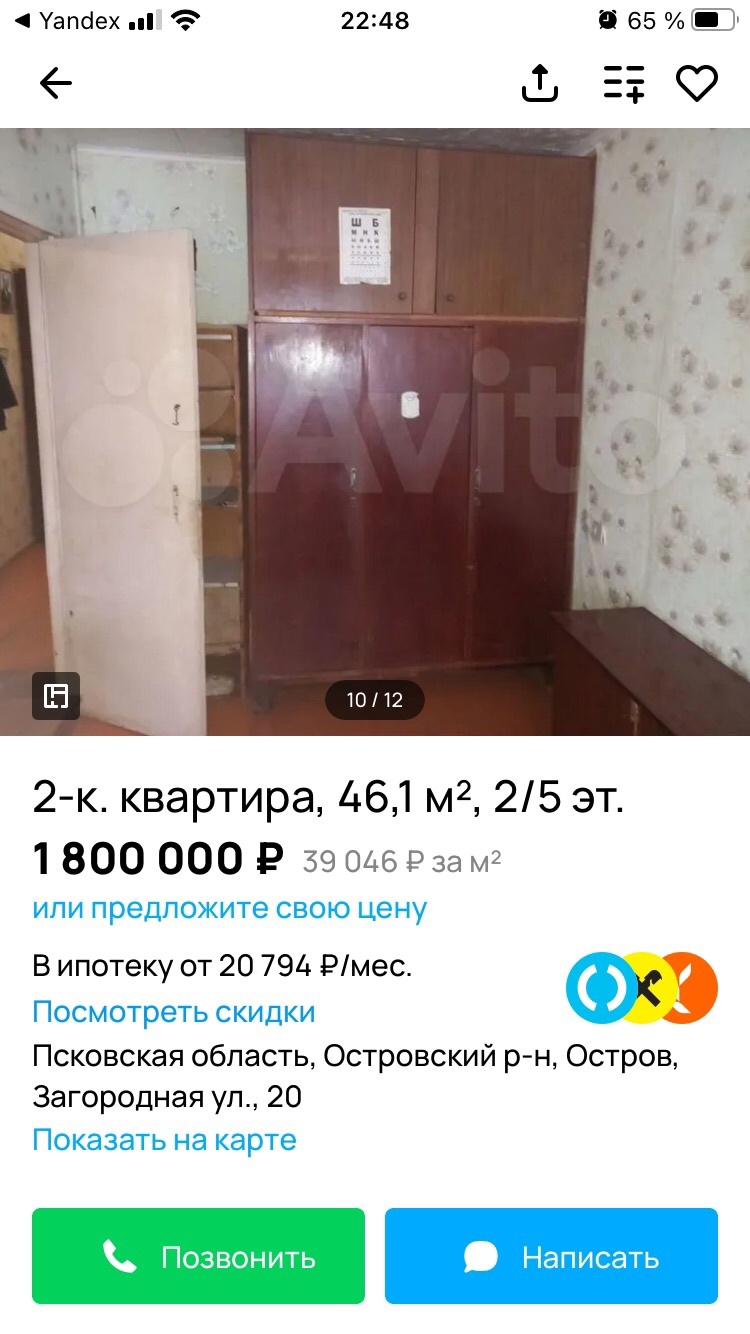750x1334 pixels.
Task: Call the seller with Позвонить button
Action: click(x=198, y=1256)
